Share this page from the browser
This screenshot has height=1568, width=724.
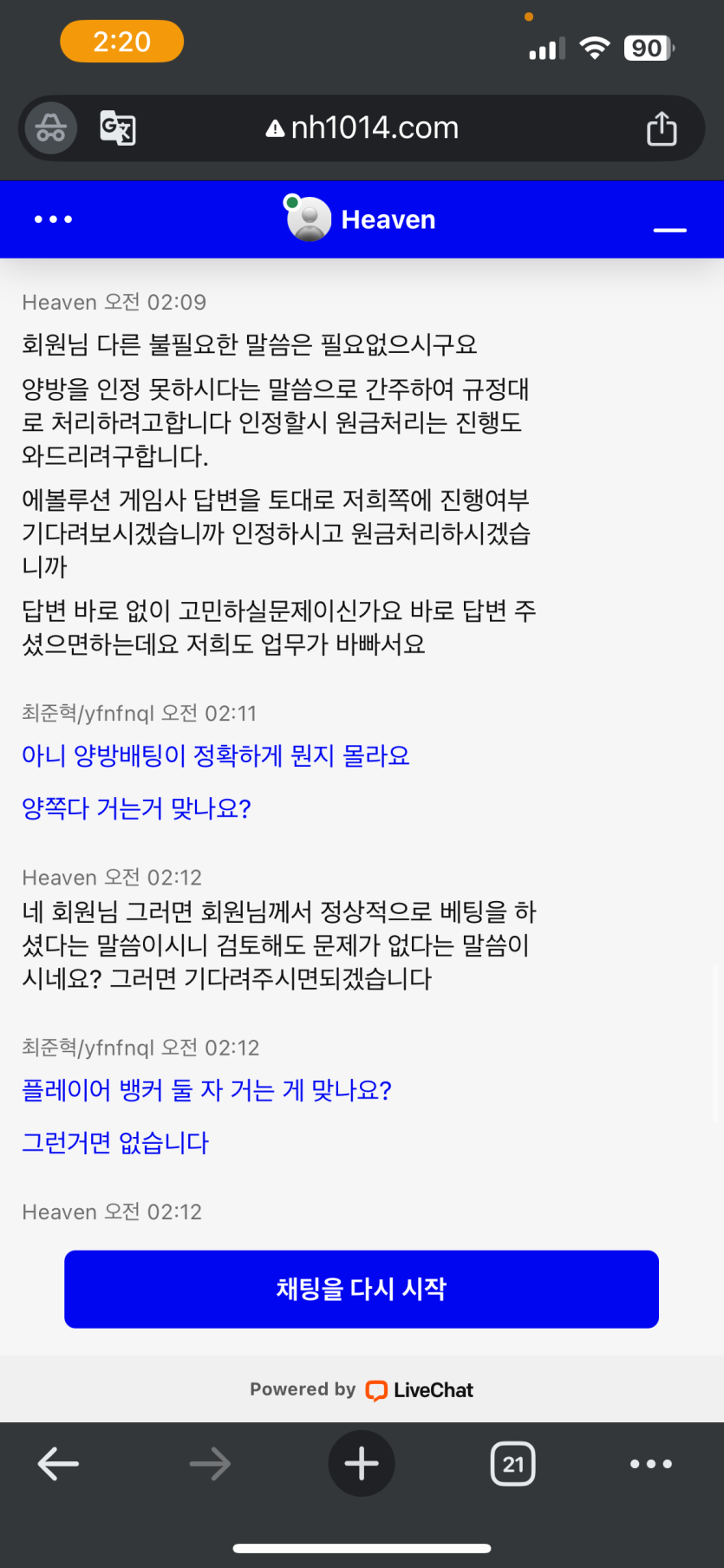point(662,128)
